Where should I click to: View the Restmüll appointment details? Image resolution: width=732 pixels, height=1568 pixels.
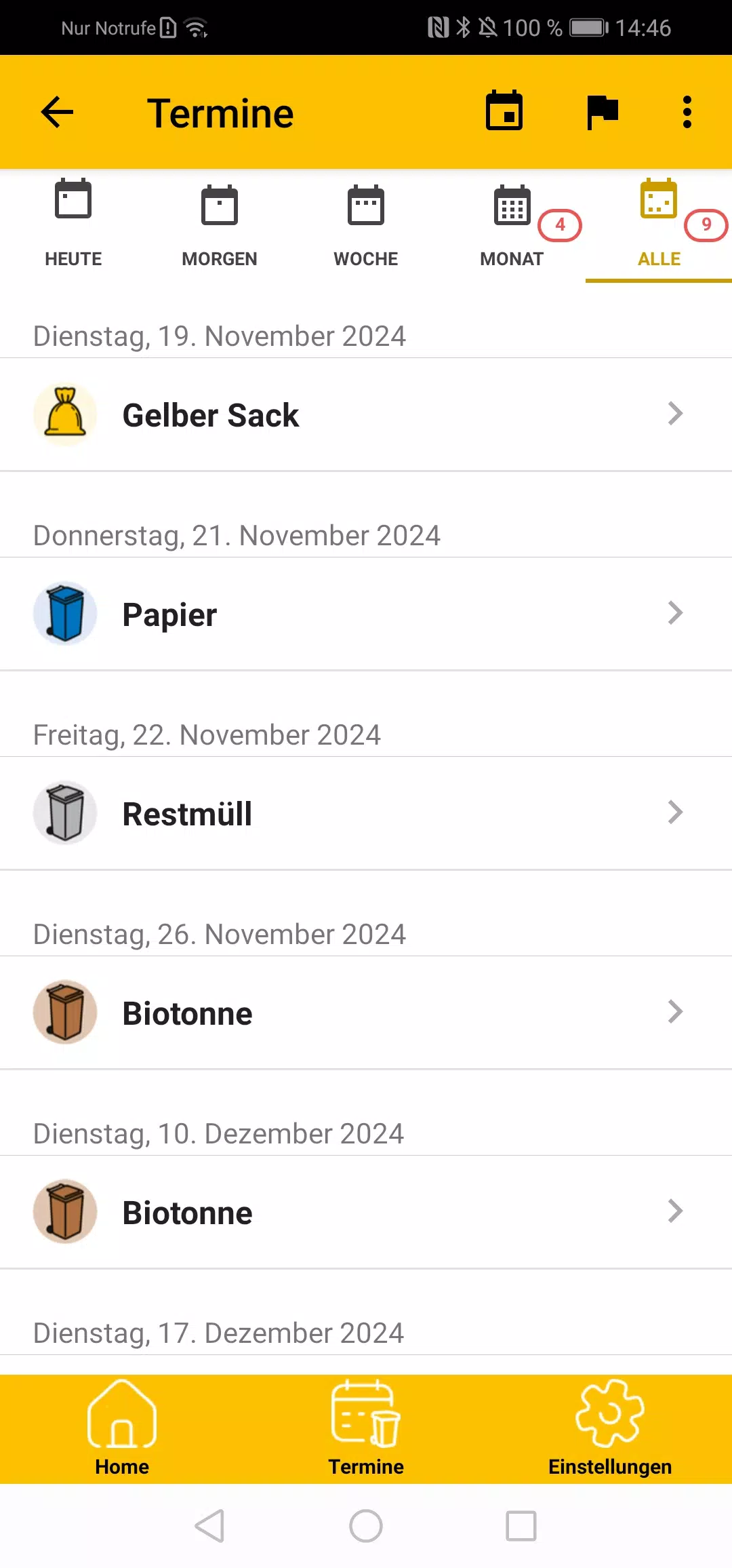(366, 813)
